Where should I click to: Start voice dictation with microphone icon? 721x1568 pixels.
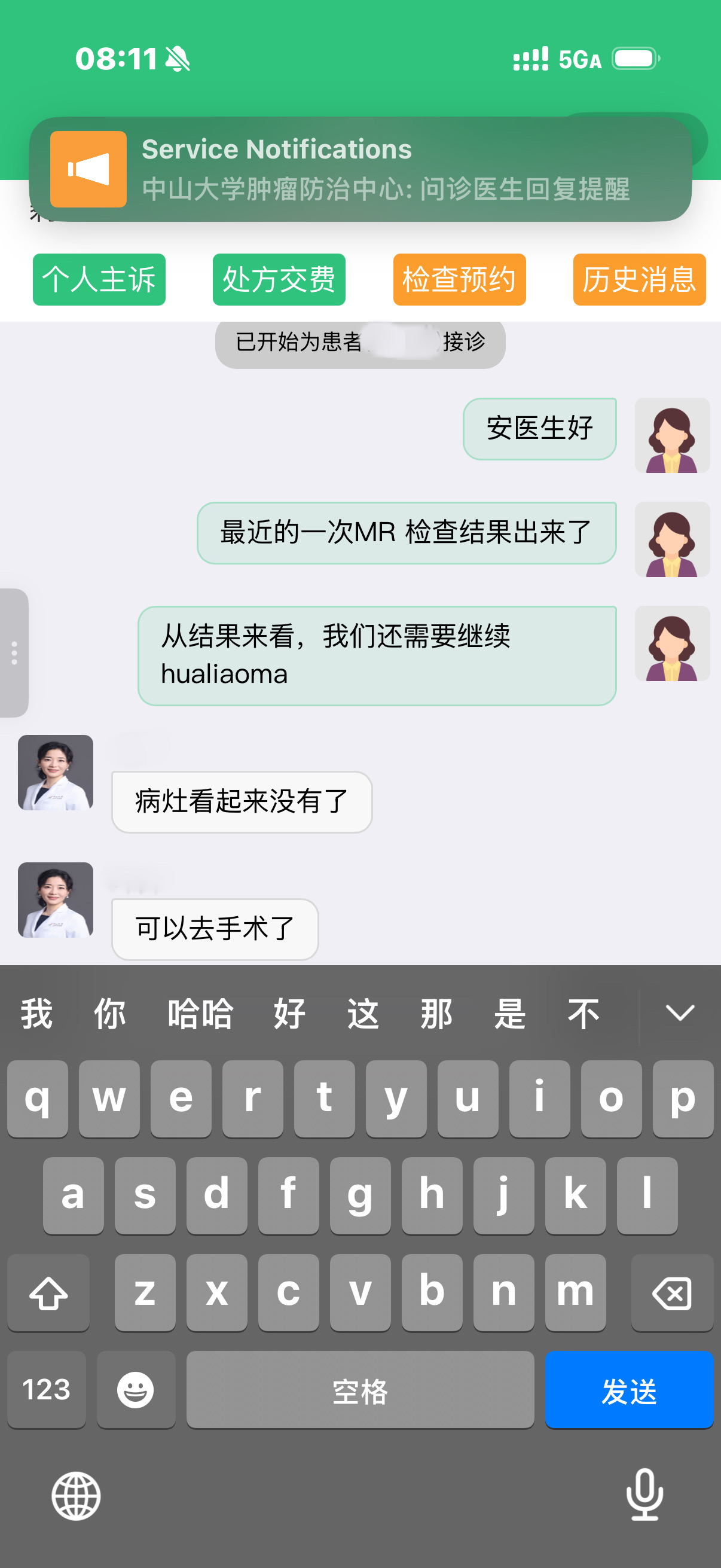coord(644,1495)
